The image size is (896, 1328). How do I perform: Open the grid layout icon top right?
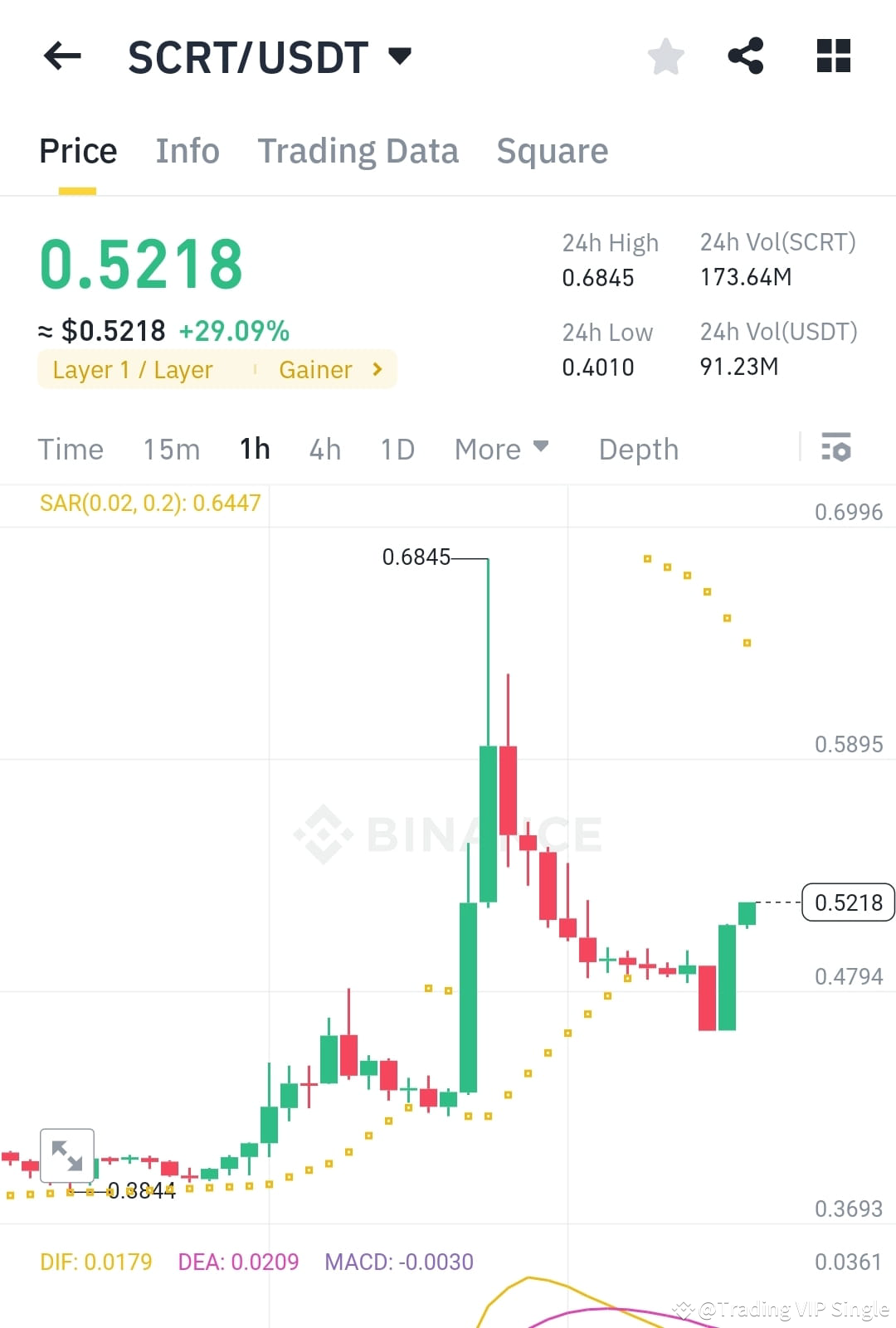point(832,56)
